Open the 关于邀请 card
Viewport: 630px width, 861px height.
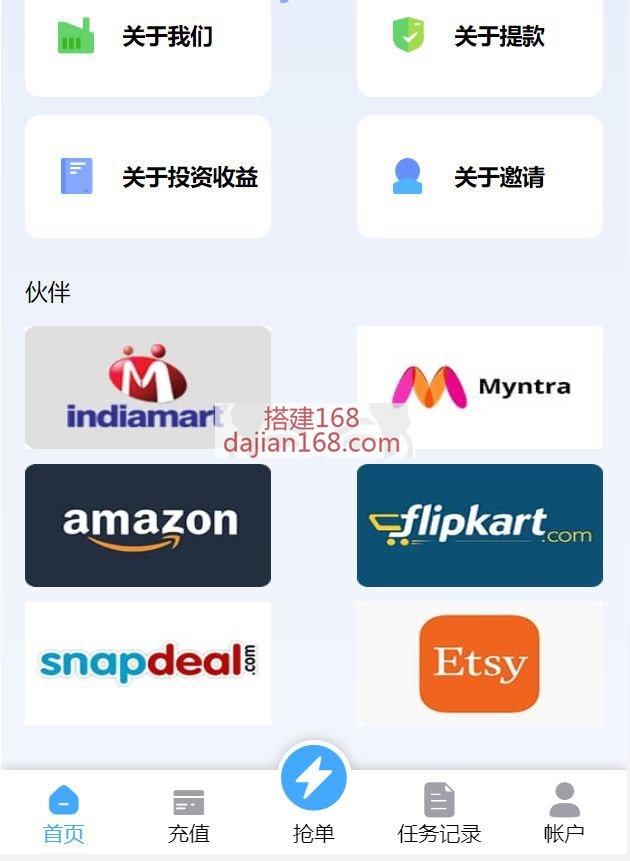pyautogui.click(x=479, y=177)
